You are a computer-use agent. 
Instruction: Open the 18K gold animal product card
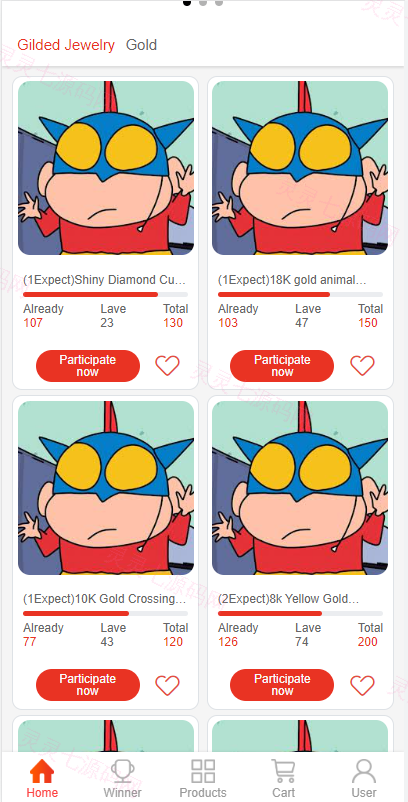coord(300,233)
